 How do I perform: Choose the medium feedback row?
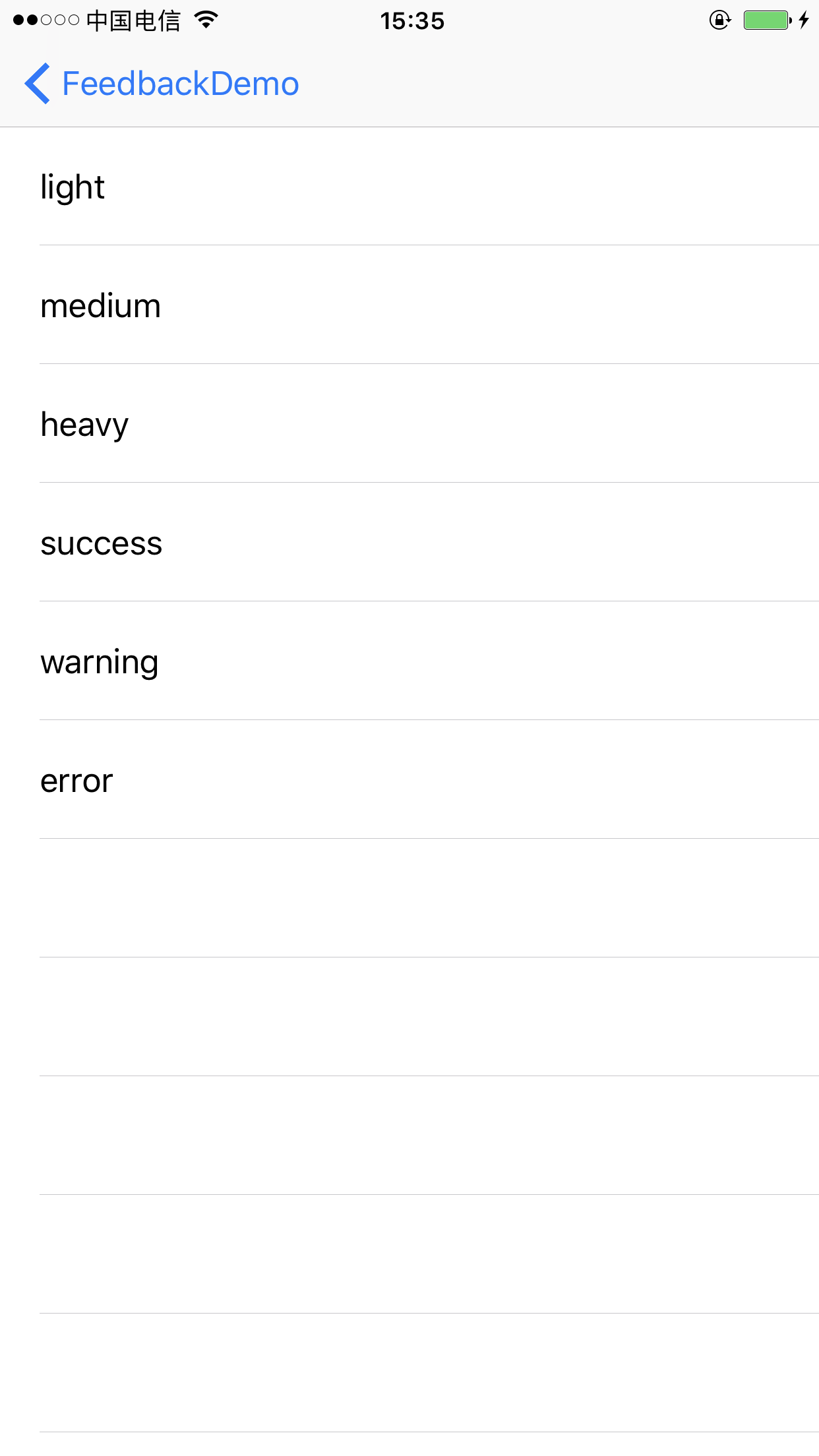[409, 305]
